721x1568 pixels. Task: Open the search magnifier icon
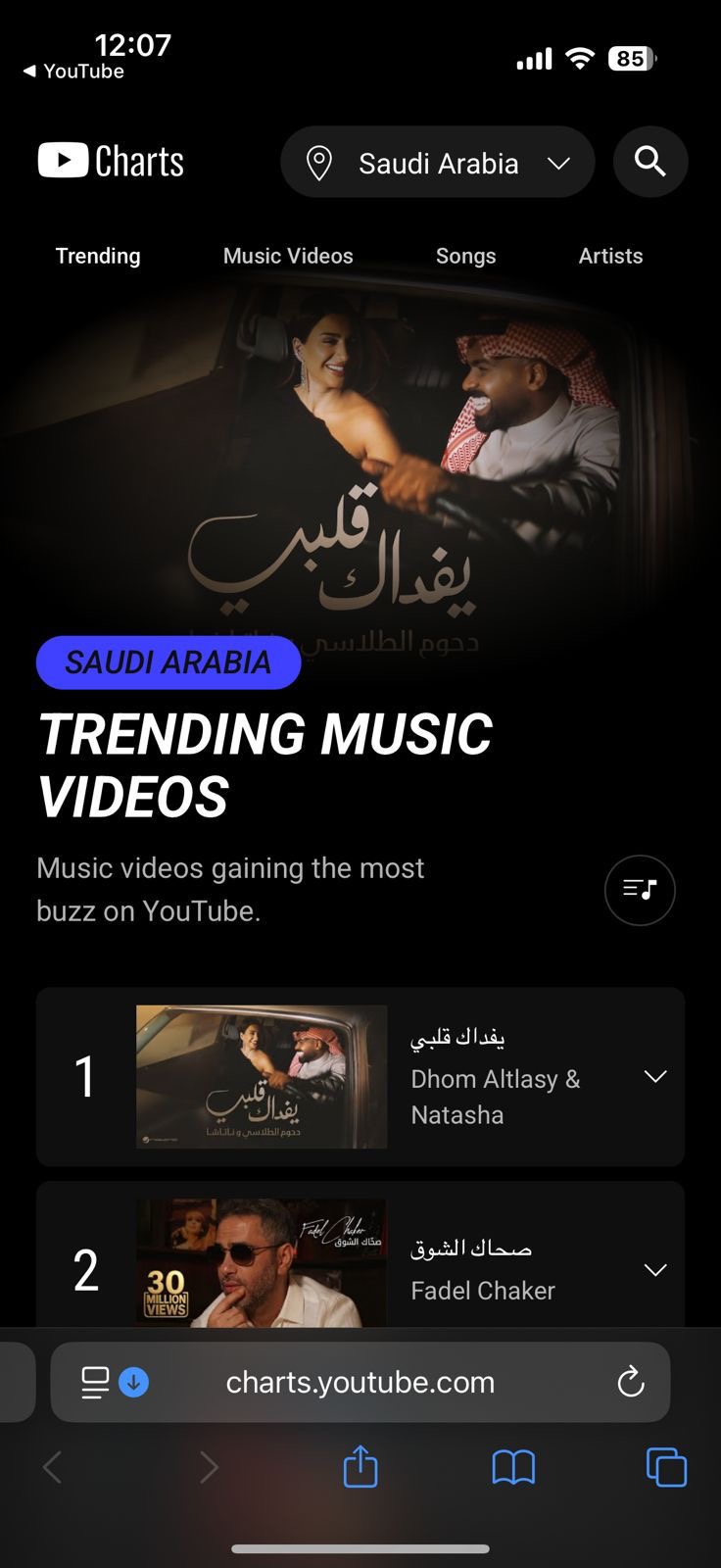(x=650, y=162)
